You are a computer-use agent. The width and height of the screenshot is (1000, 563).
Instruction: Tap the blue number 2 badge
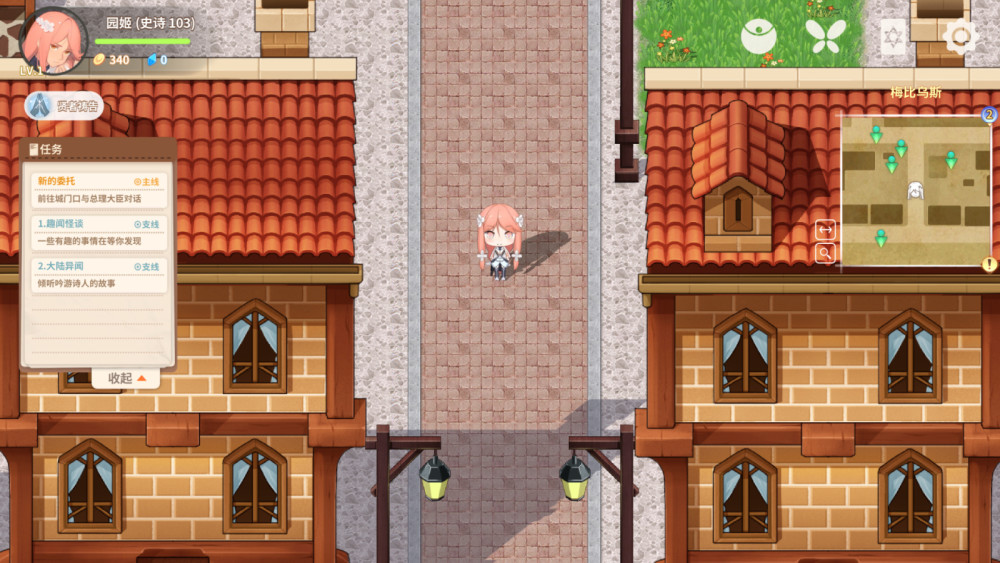click(990, 115)
